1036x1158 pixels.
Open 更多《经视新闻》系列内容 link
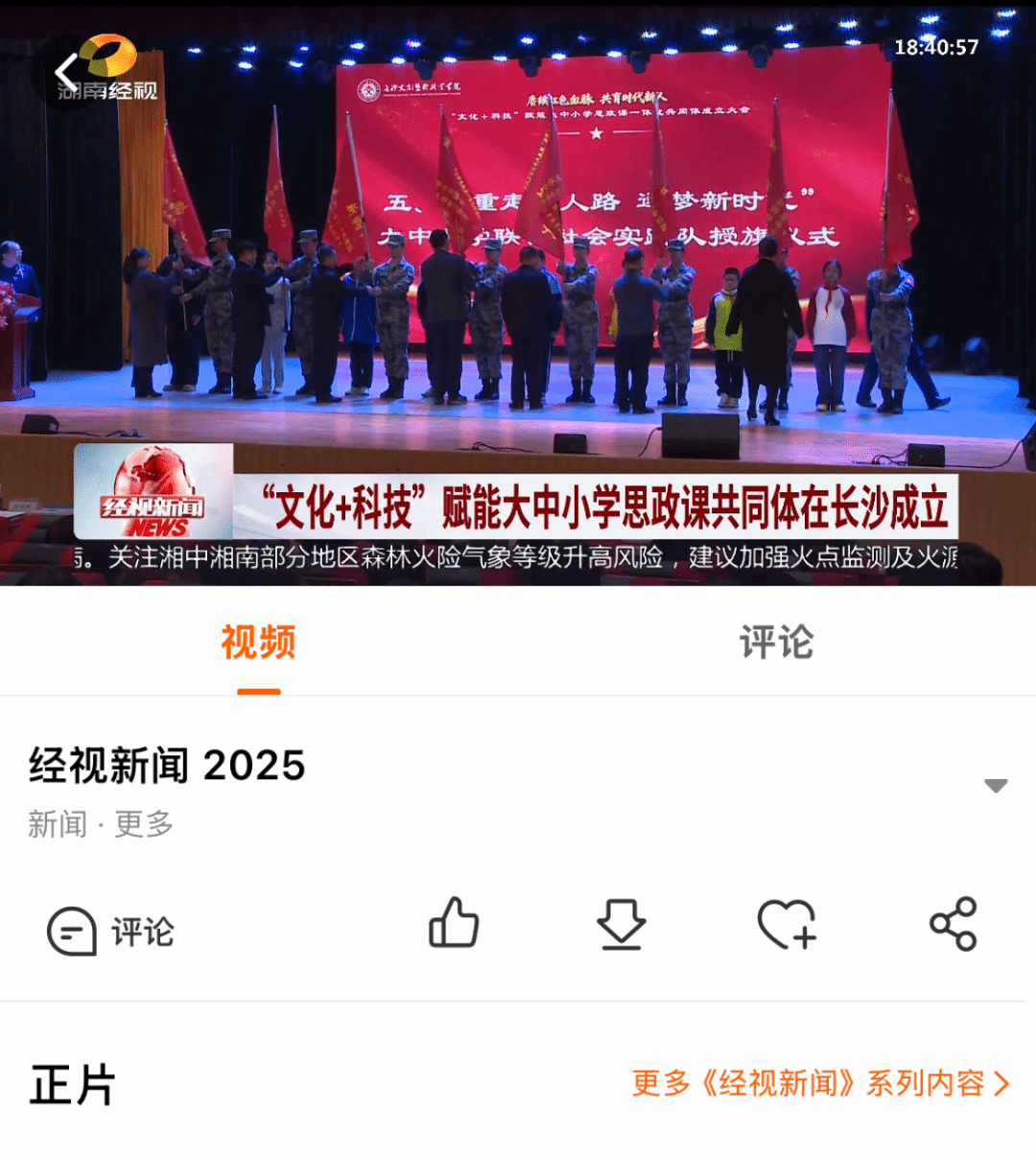[x=820, y=1084]
